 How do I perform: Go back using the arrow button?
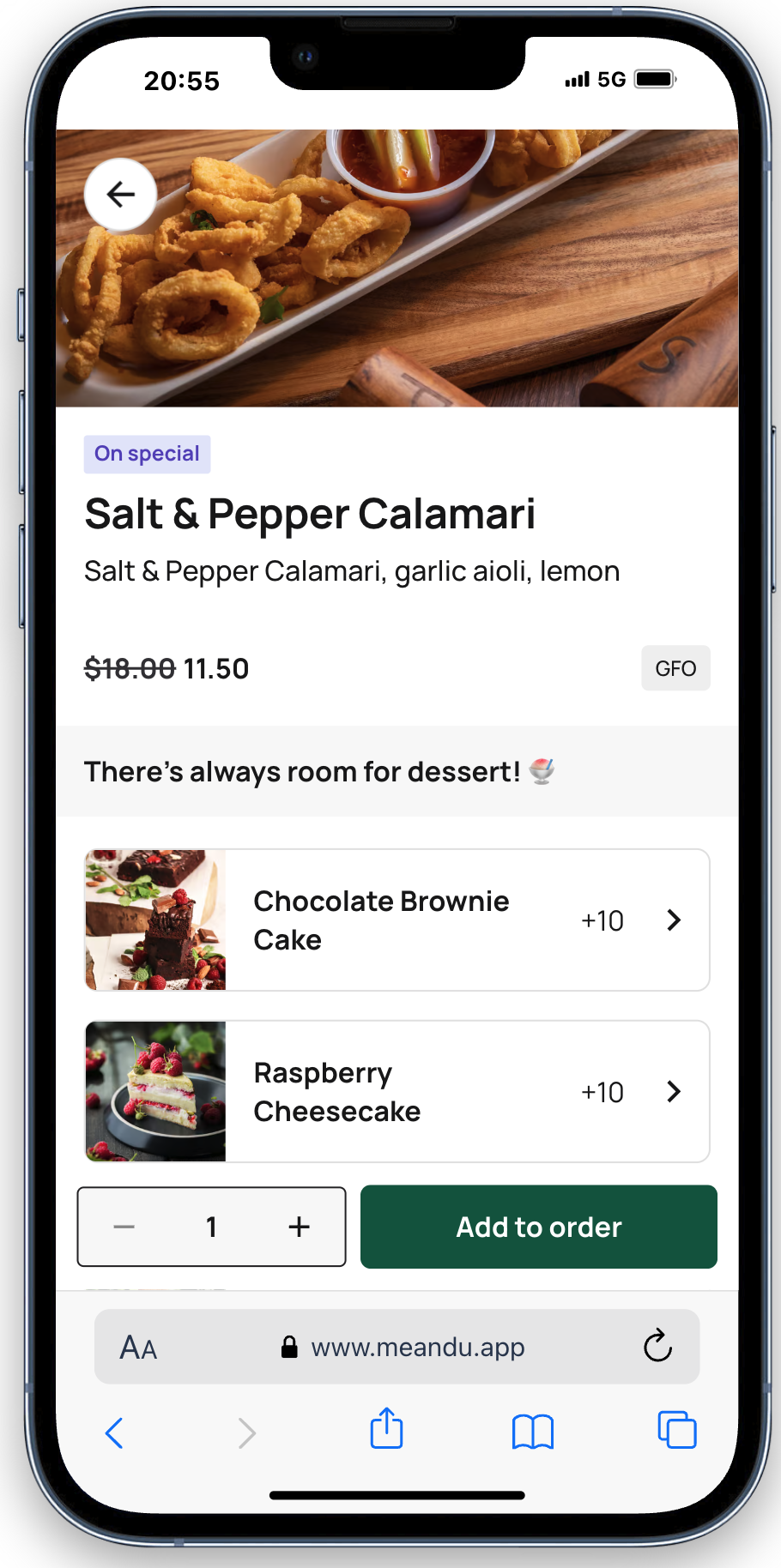pyautogui.click(x=120, y=195)
